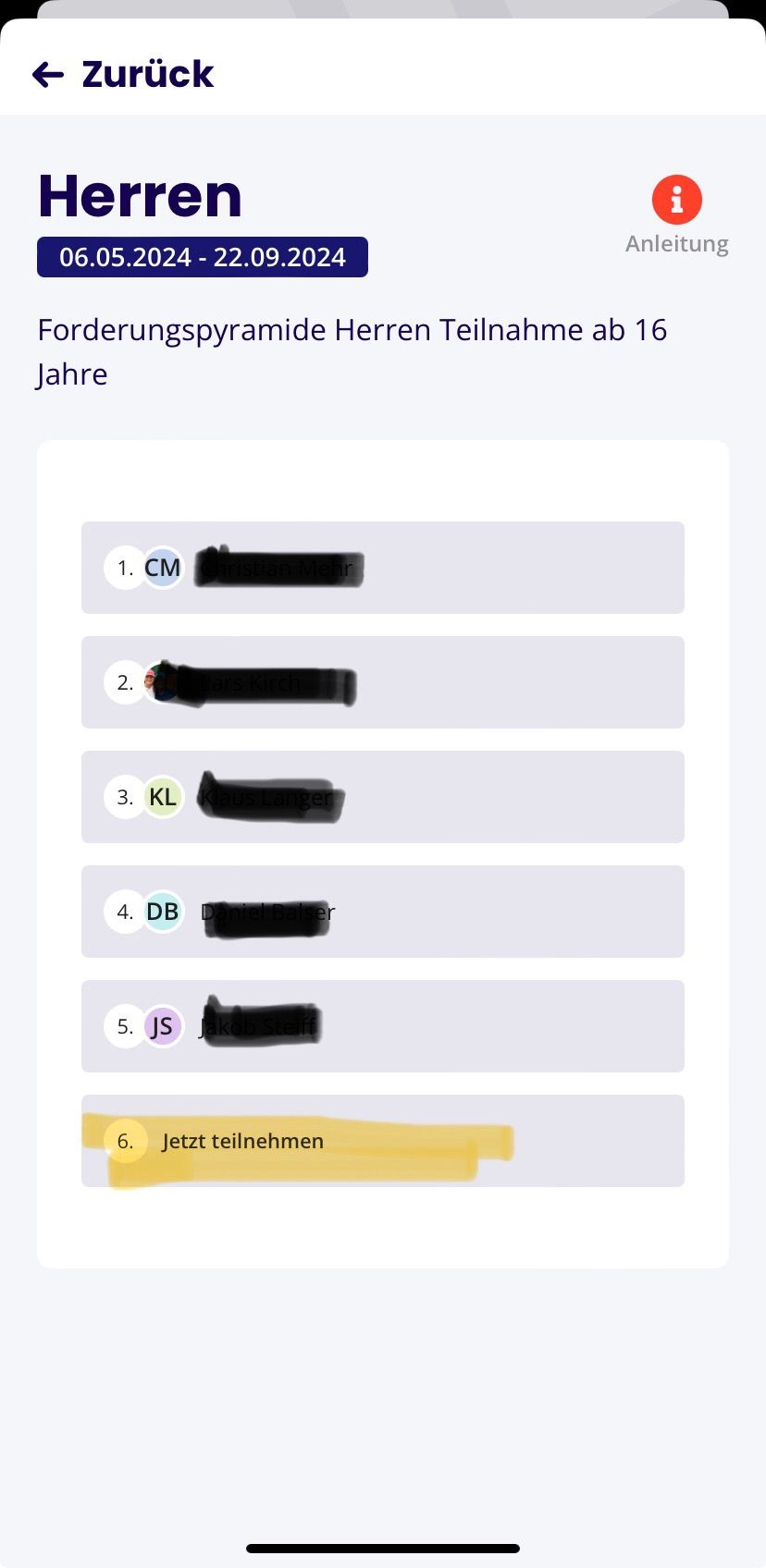The height and width of the screenshot is (1568, 766).
Task: Open the rank 2 player row
Action: 382,682
